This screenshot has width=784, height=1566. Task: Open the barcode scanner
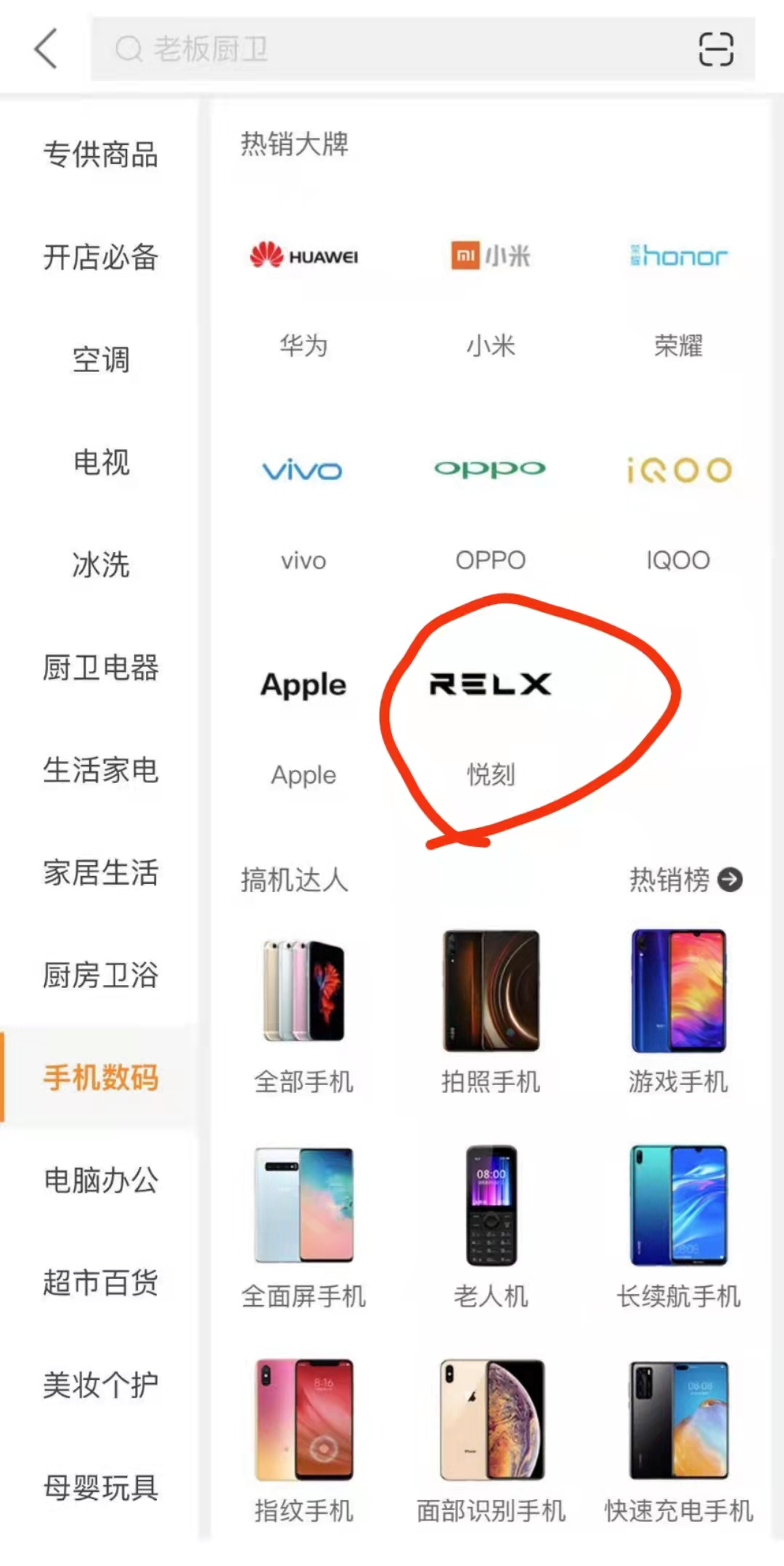[x=715, y=48]
